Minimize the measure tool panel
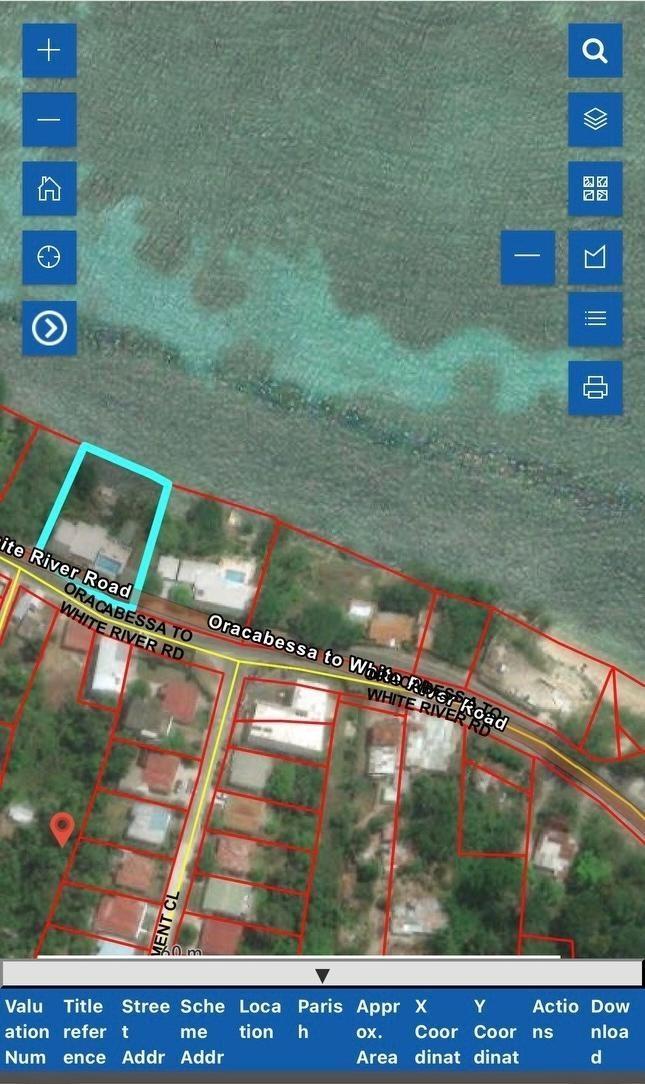 [527, 257]
